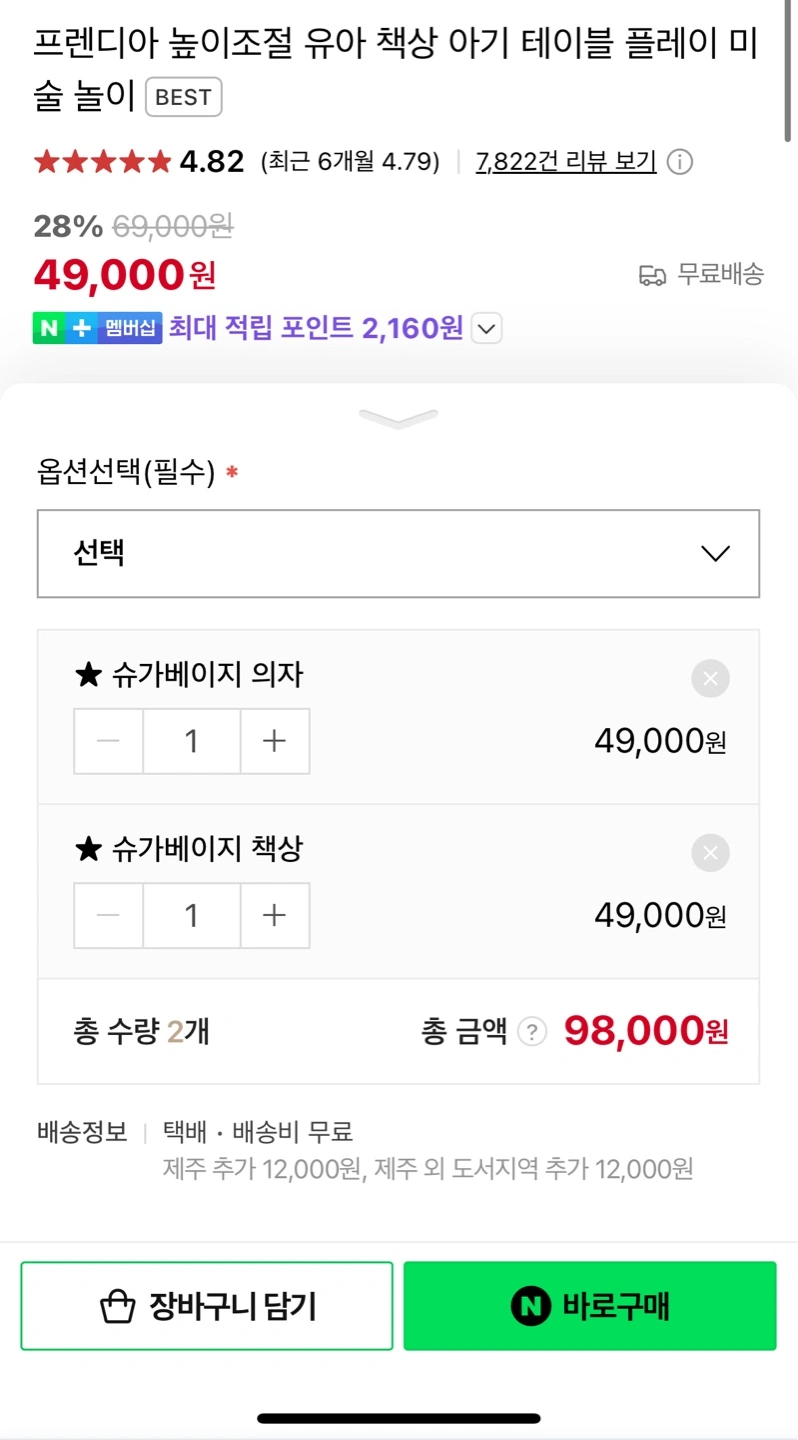The height and width of the screenshot is (1440, 798).
Task: Increase 슈가베이지 의자 quantity
Action: click(x=274, y=741)
